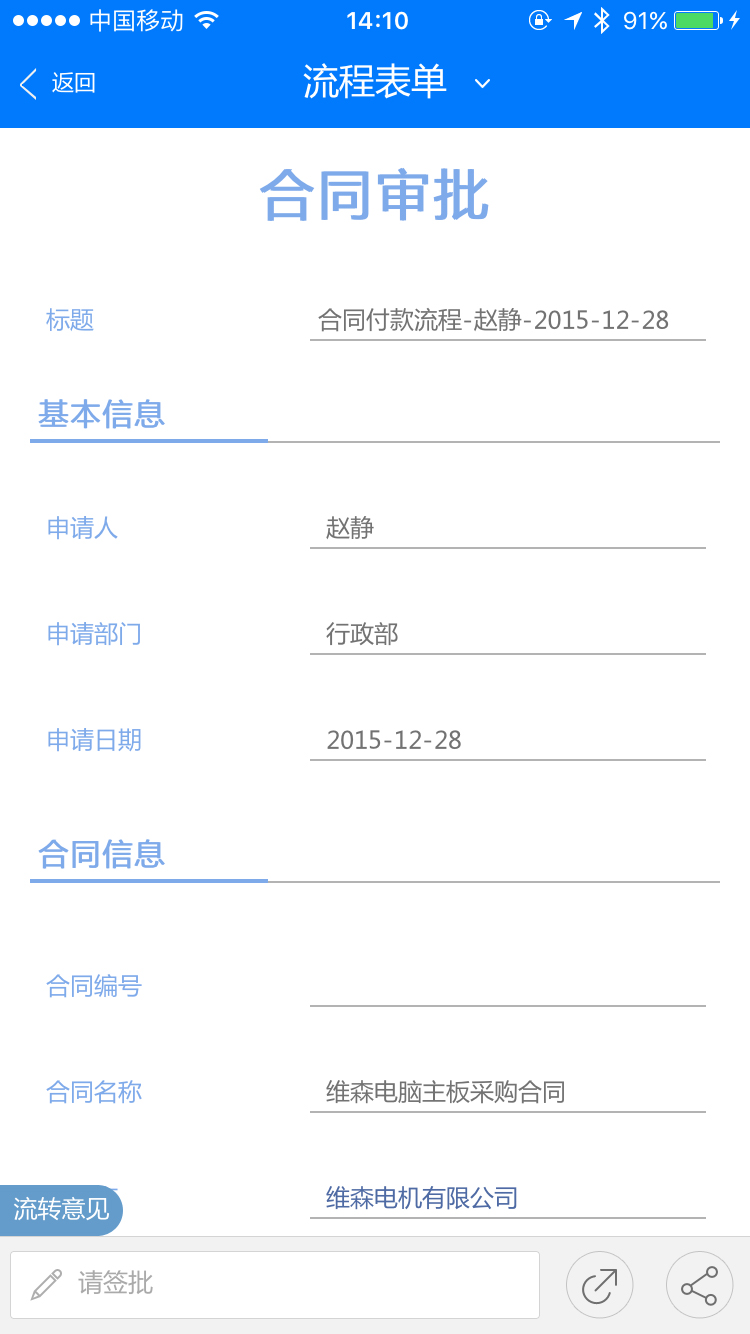Tap the 请签批 signature input field
The height and width of the screenshot is (1334, 750).
pyautogui.click(x=275, y=1284)
